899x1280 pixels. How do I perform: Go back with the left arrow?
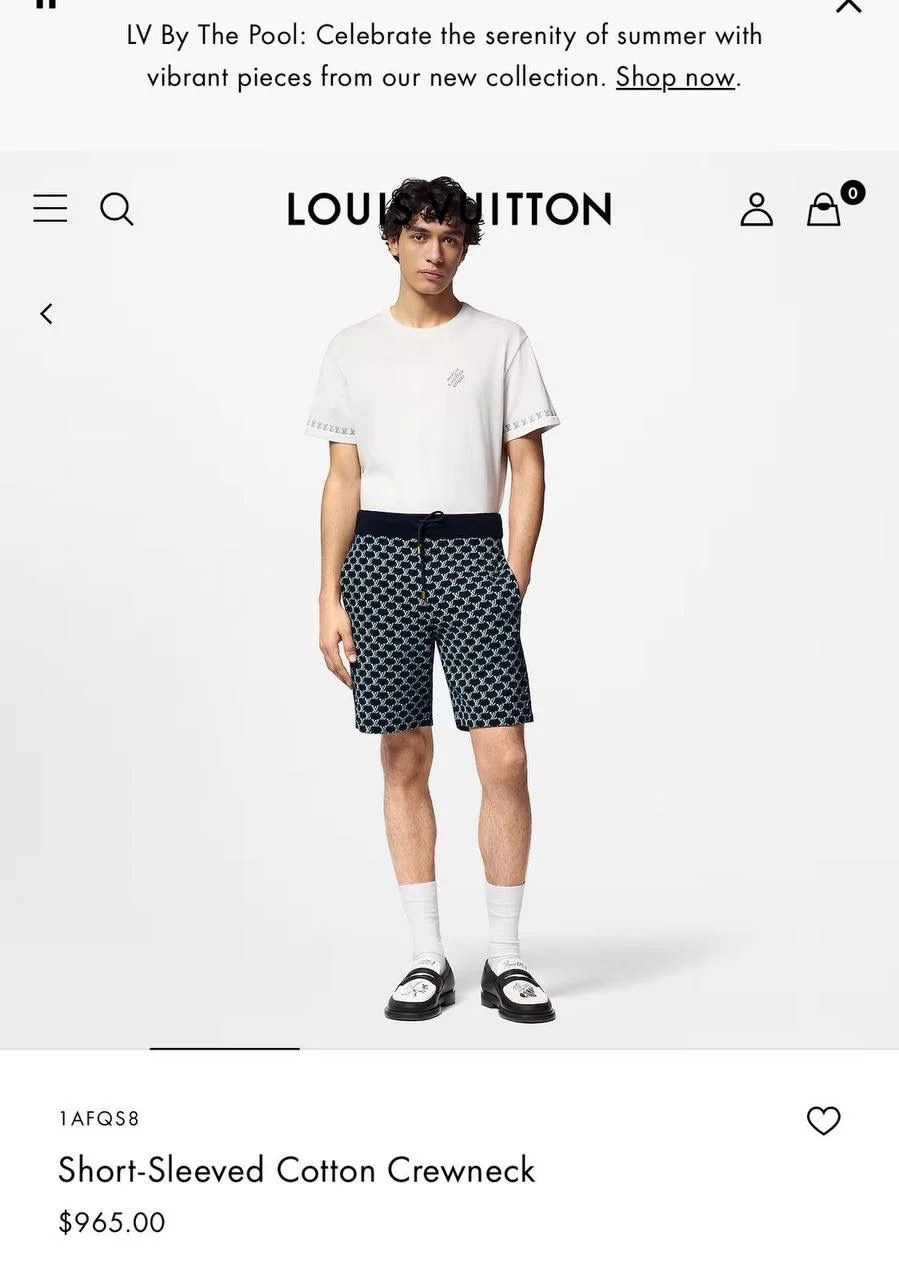[46, 314]
